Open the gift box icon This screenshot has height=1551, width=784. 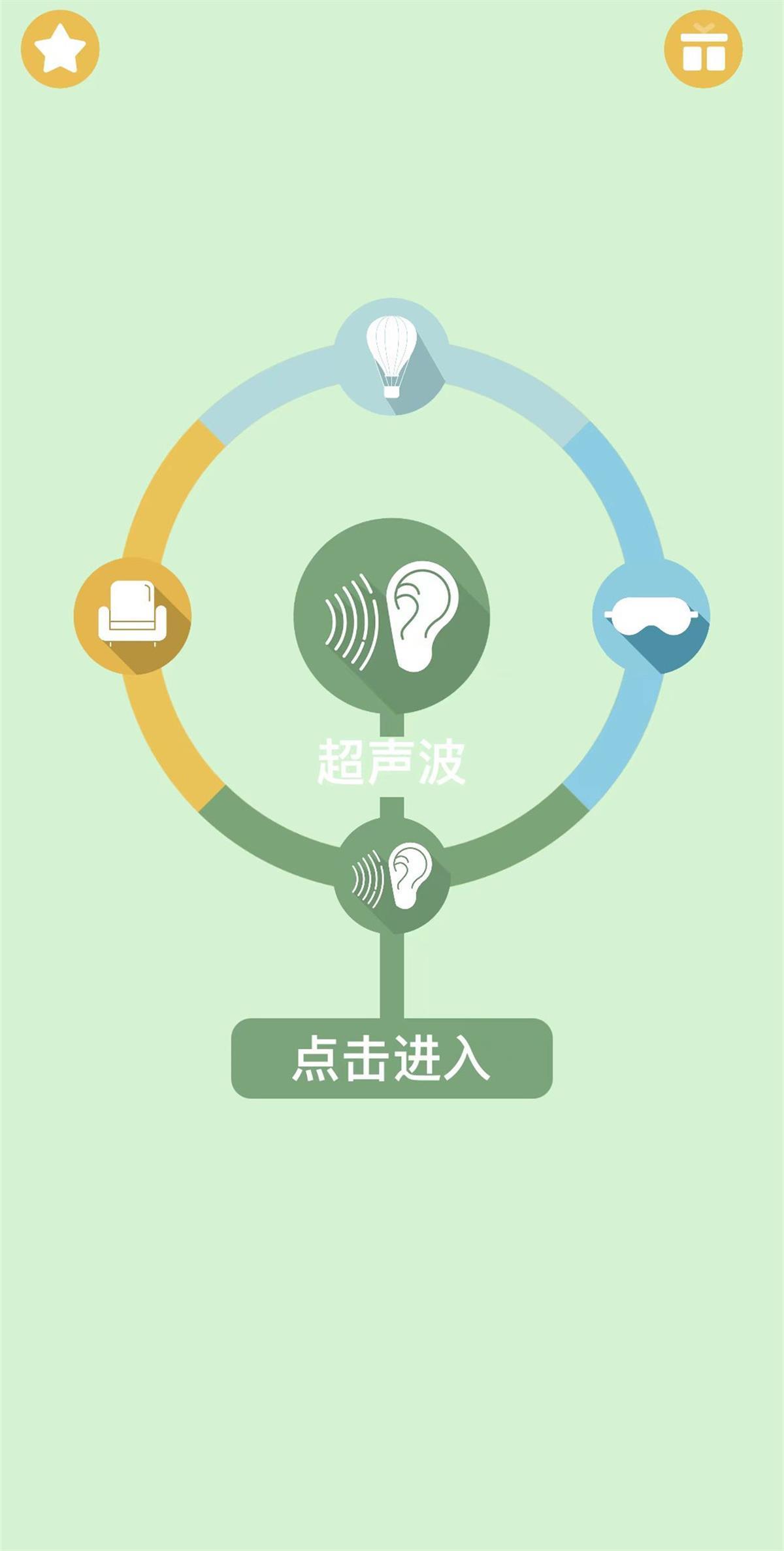click(703, 49)
